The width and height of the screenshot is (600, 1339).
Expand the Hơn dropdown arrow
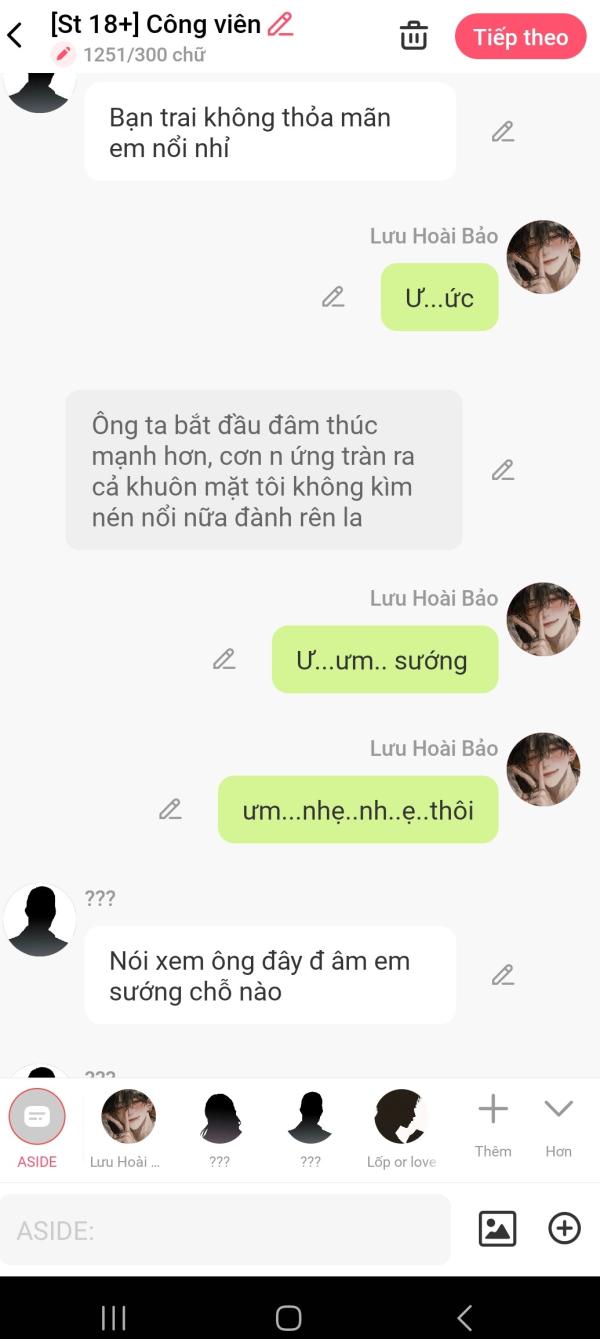558,1125
